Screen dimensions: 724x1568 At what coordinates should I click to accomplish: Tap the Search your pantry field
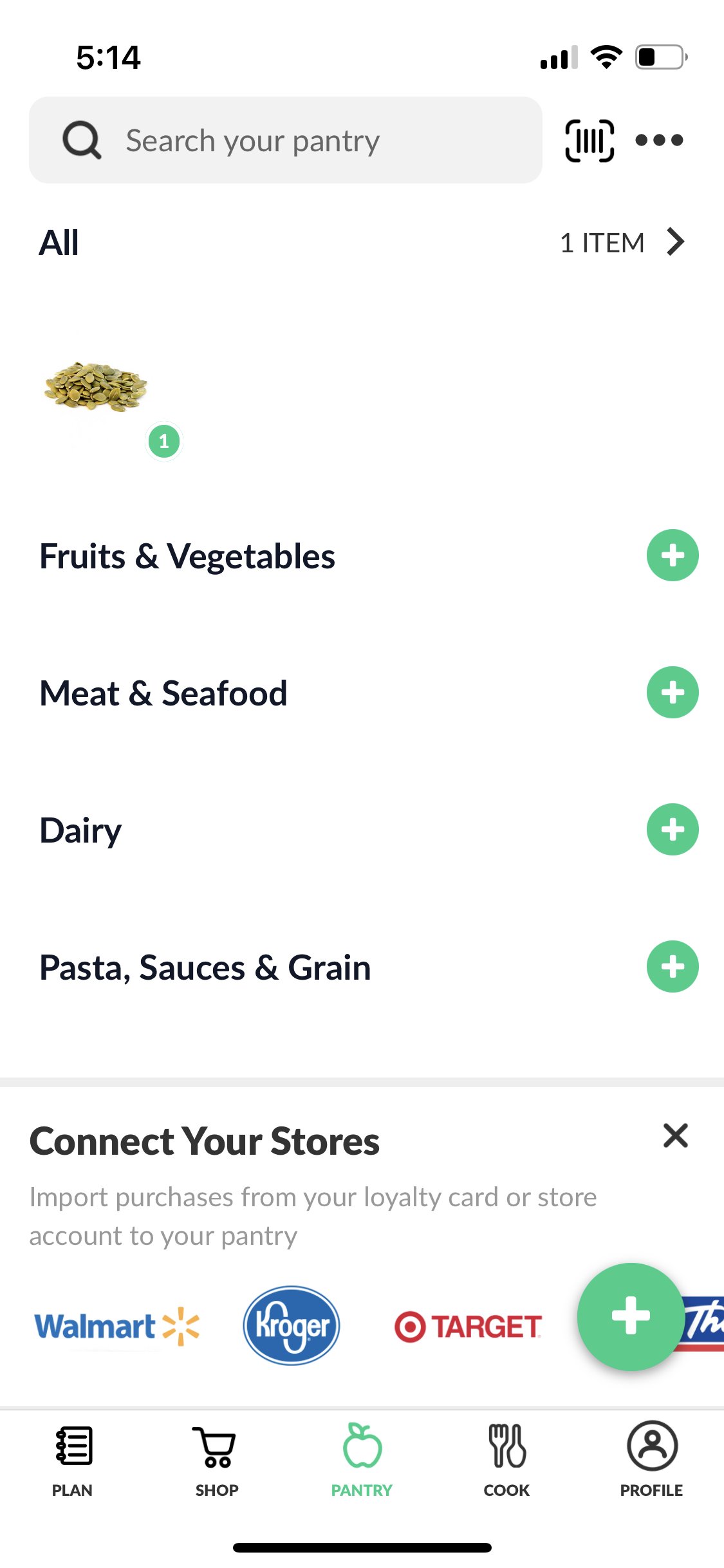point(285,140)
